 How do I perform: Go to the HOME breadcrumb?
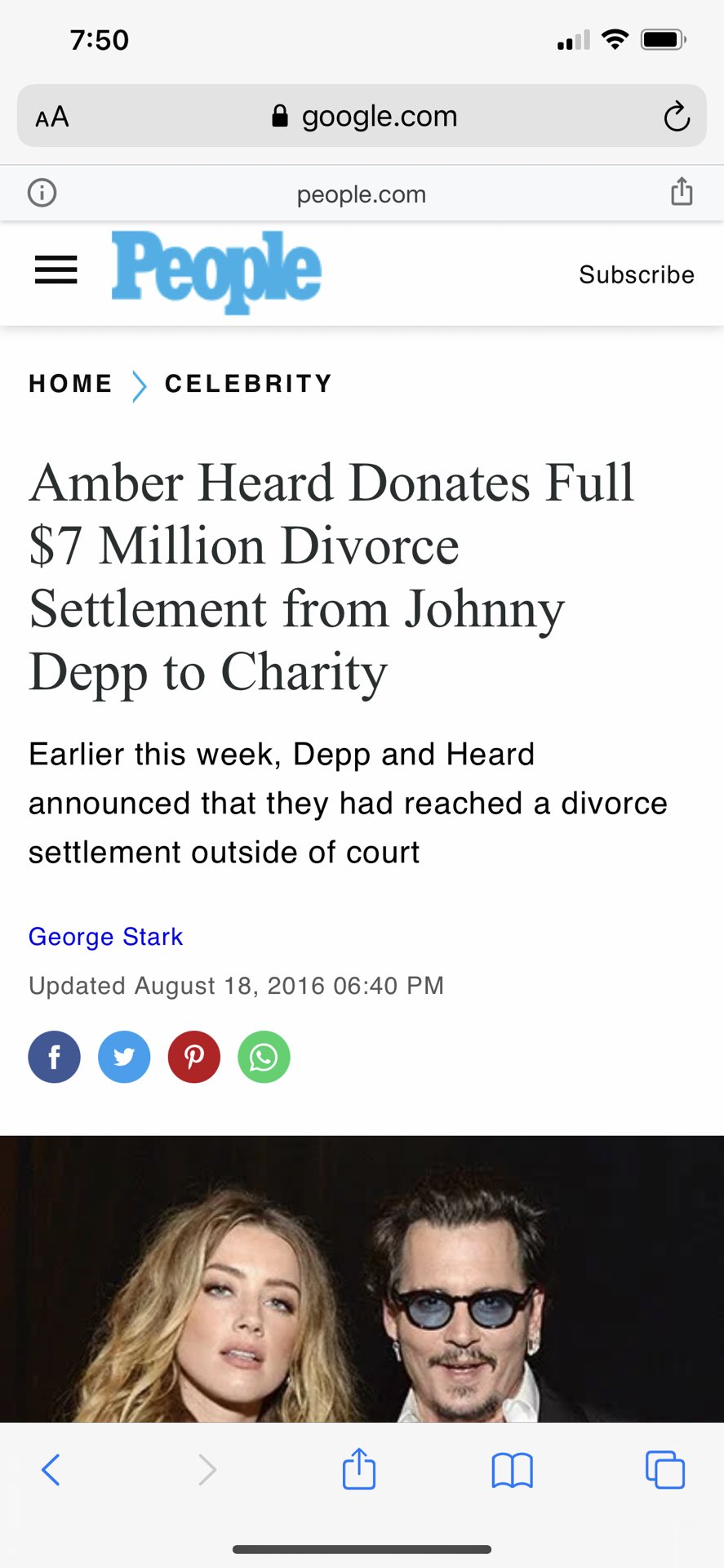[71, 384]
